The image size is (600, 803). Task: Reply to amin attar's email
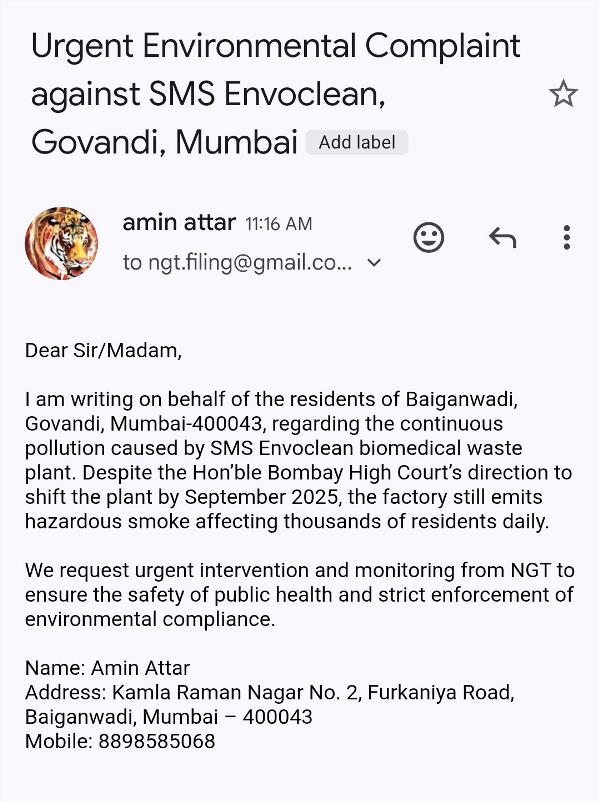pos(502,237)
